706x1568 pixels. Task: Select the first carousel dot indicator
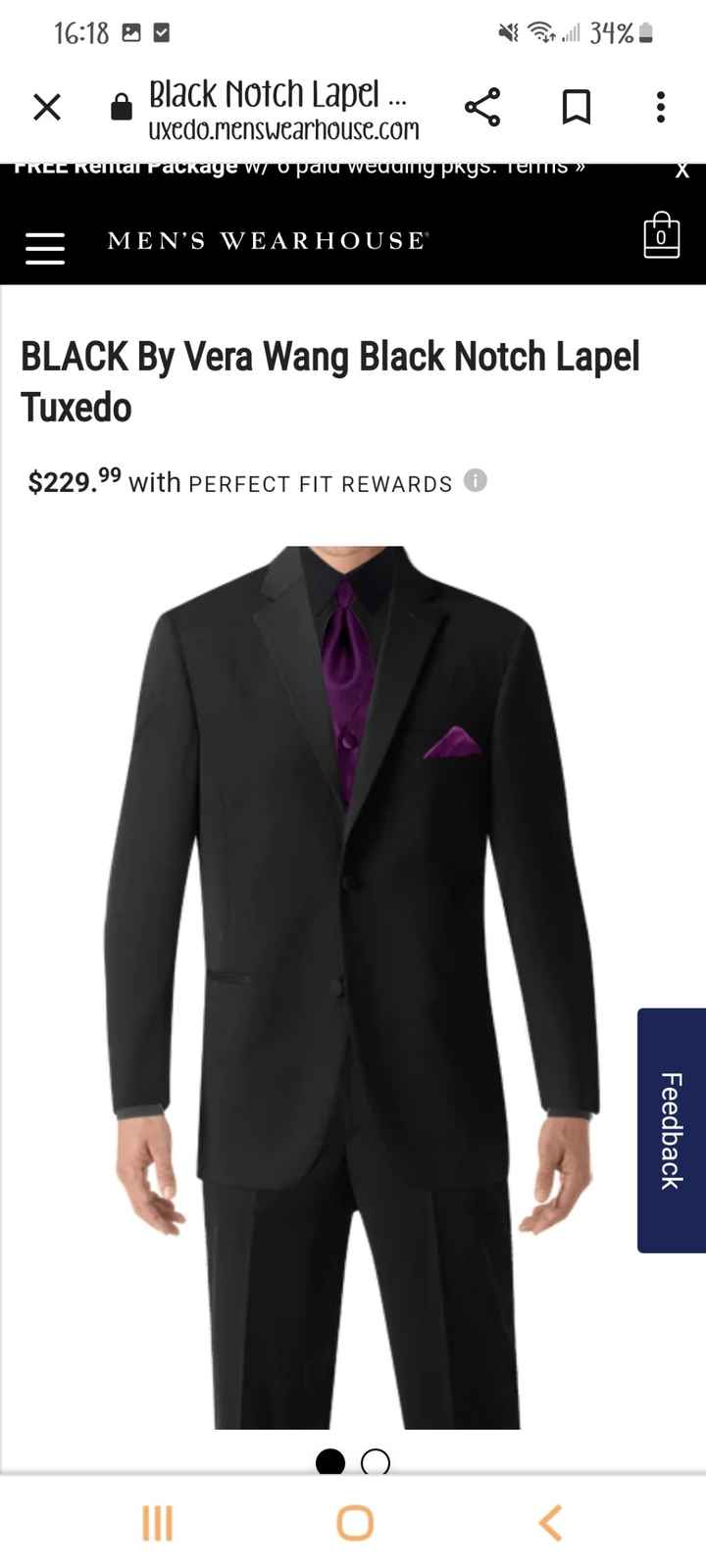[331, 1463]
